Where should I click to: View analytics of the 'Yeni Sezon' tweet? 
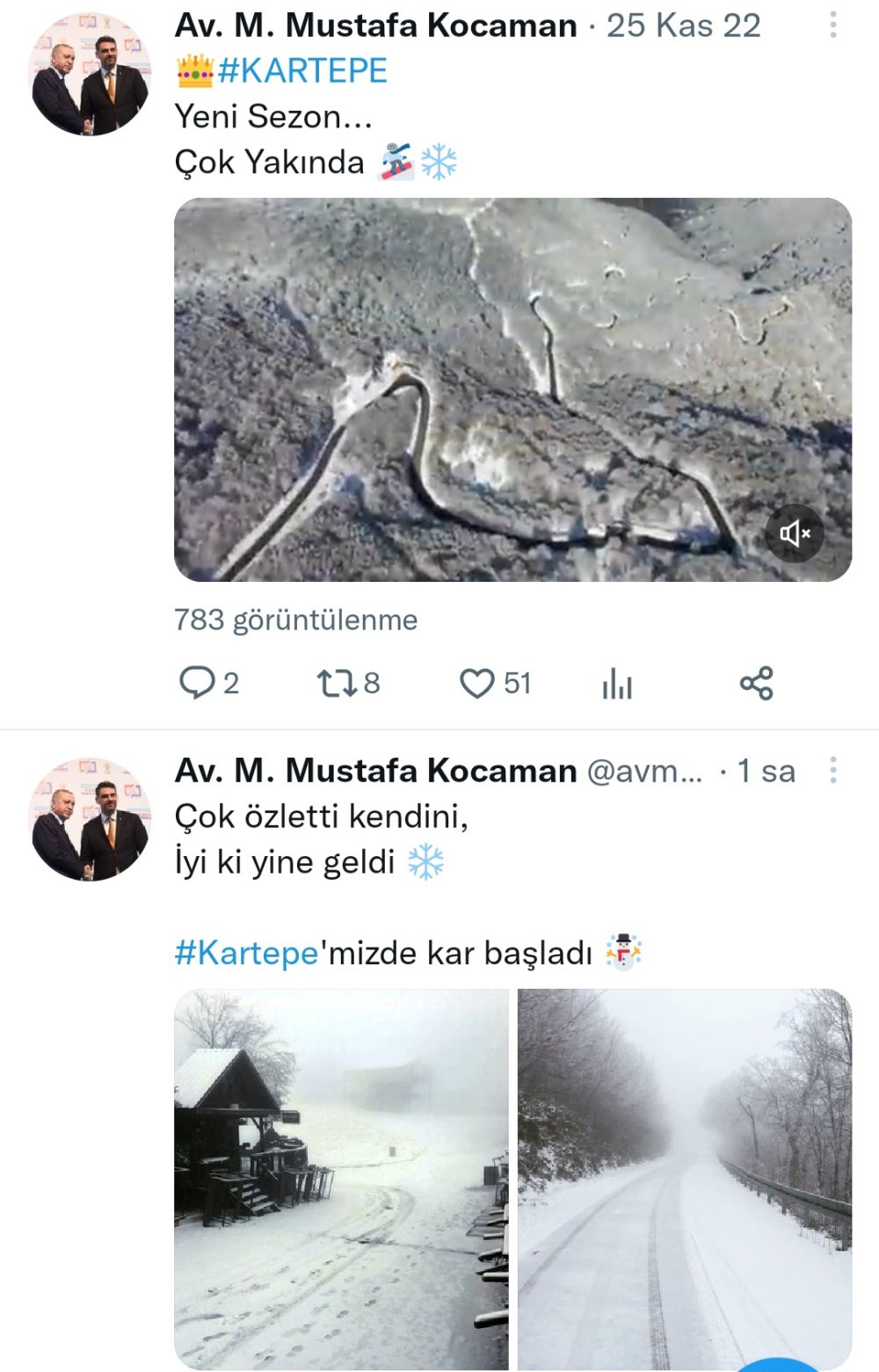click(x=617, y=683)
